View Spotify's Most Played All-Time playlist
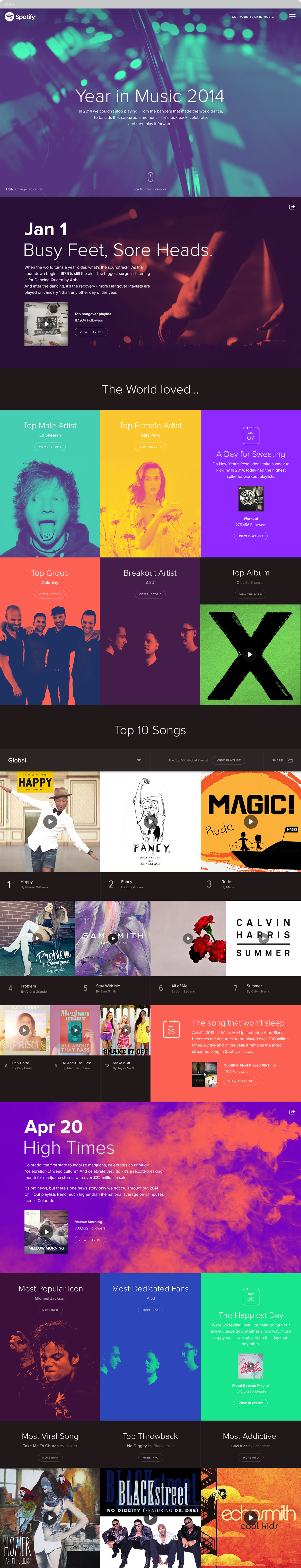Viewport: 301px width, 1568px height. [240, 1081]
